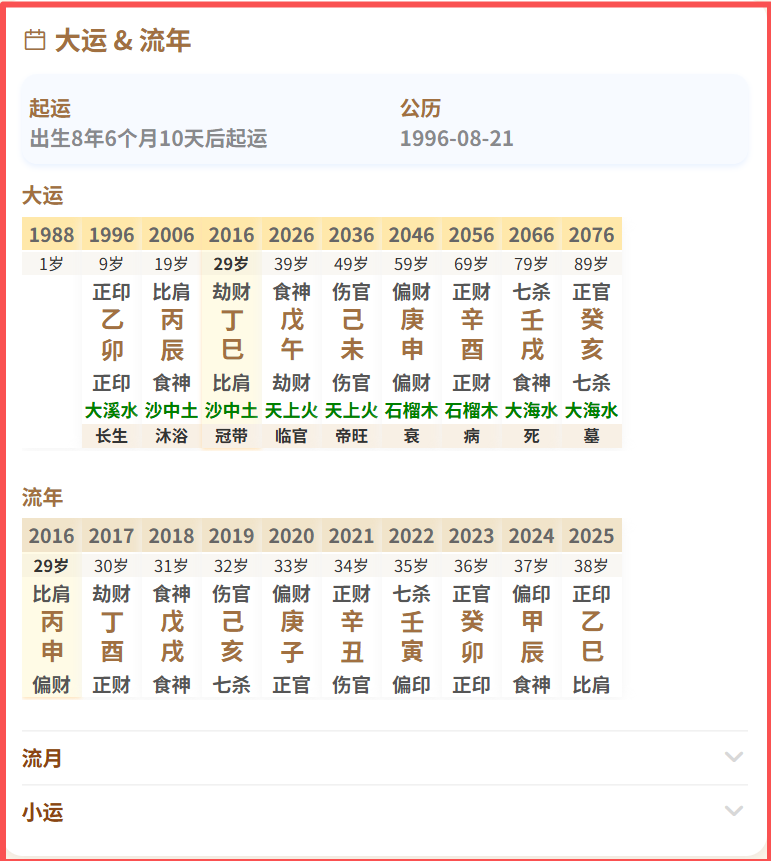The width and height of the screenshot is (771, 861).
Task: Choose the 2076 癸亥 大运 column
Action: (592, 335)
